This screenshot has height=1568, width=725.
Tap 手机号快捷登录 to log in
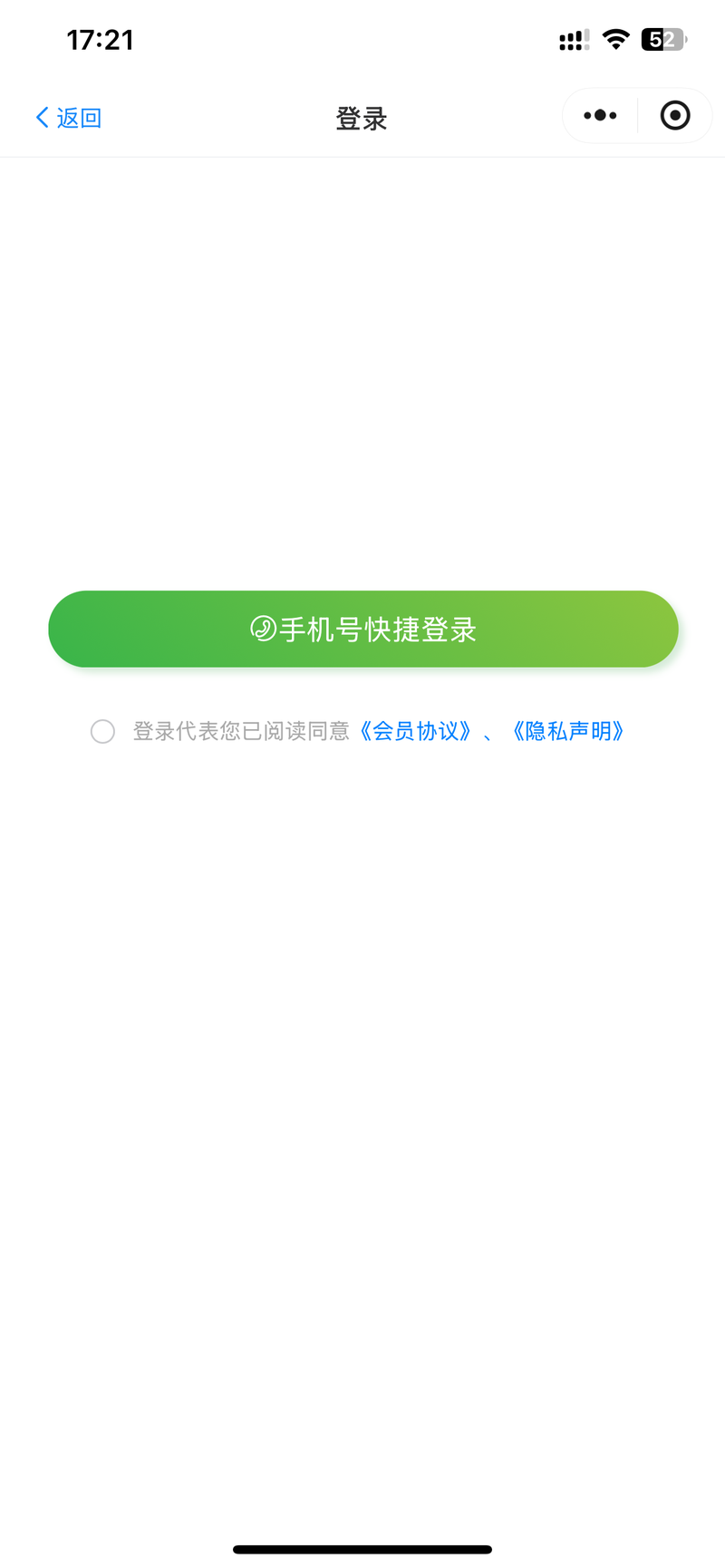(x=363, y=629)
